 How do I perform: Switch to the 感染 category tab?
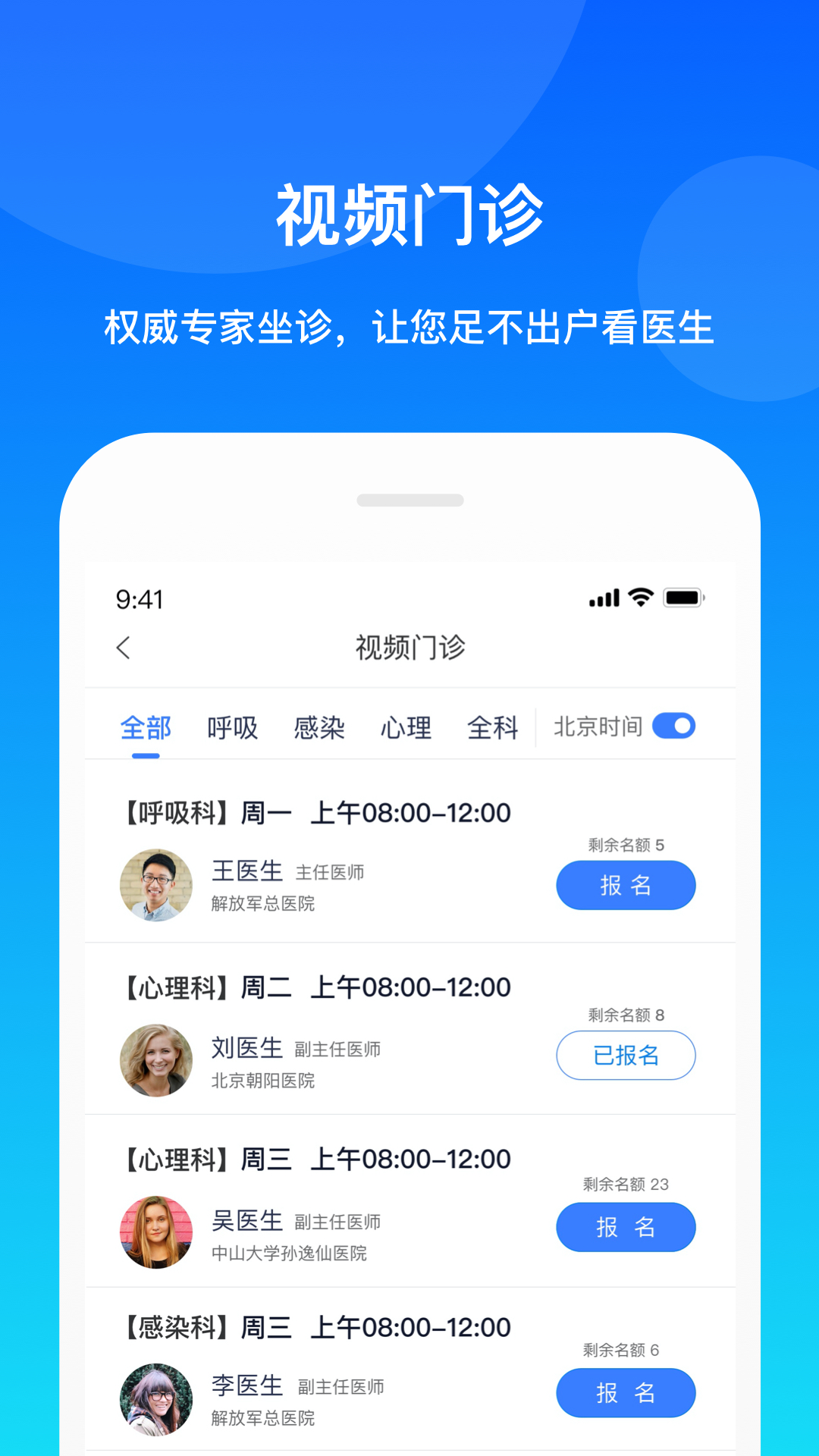tap(319, 726)
